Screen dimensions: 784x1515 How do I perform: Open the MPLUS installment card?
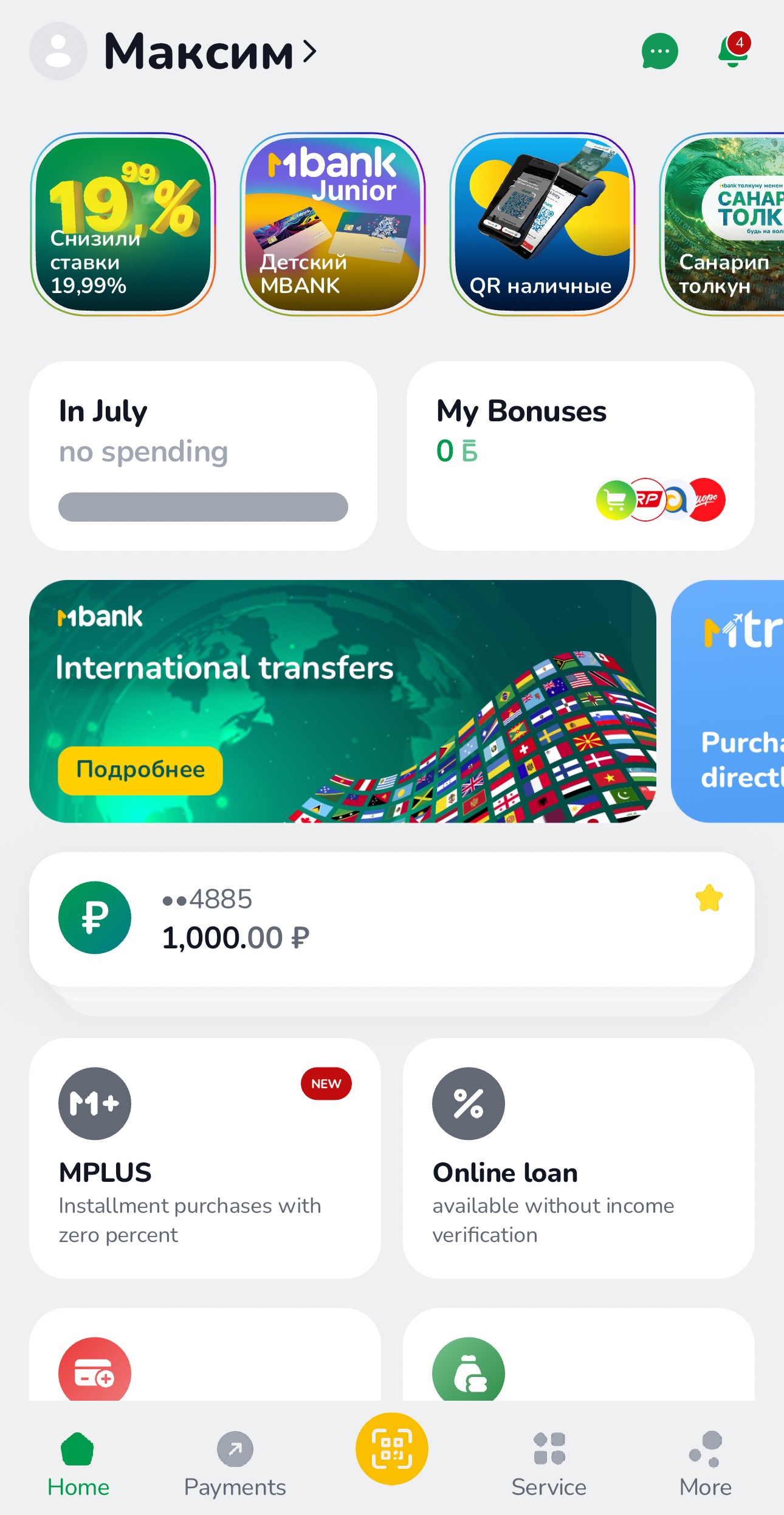[x=205, y=1158]
